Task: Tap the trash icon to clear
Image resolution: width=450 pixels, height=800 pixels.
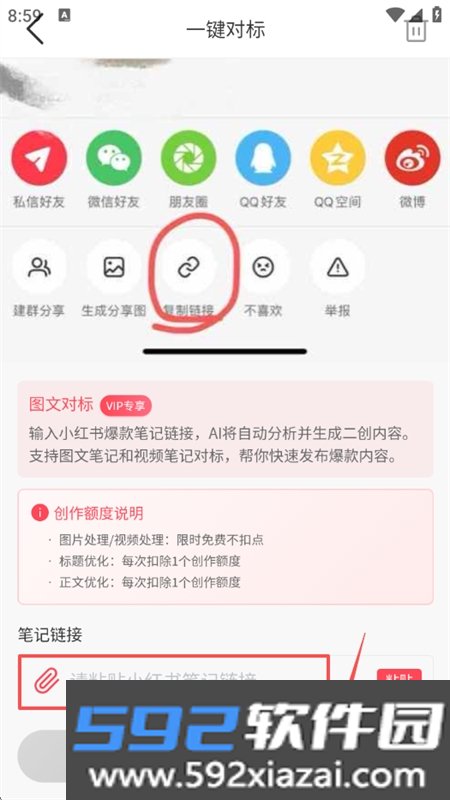Action: 416,30
